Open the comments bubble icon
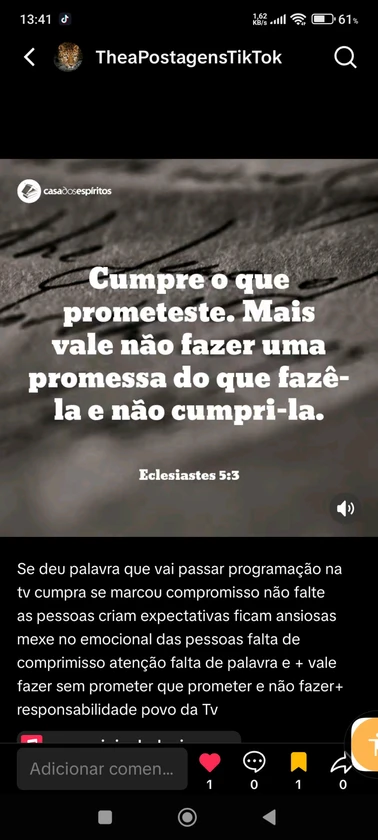The width and height of the screenshot is (378, 840). click(x=254, y=762)
